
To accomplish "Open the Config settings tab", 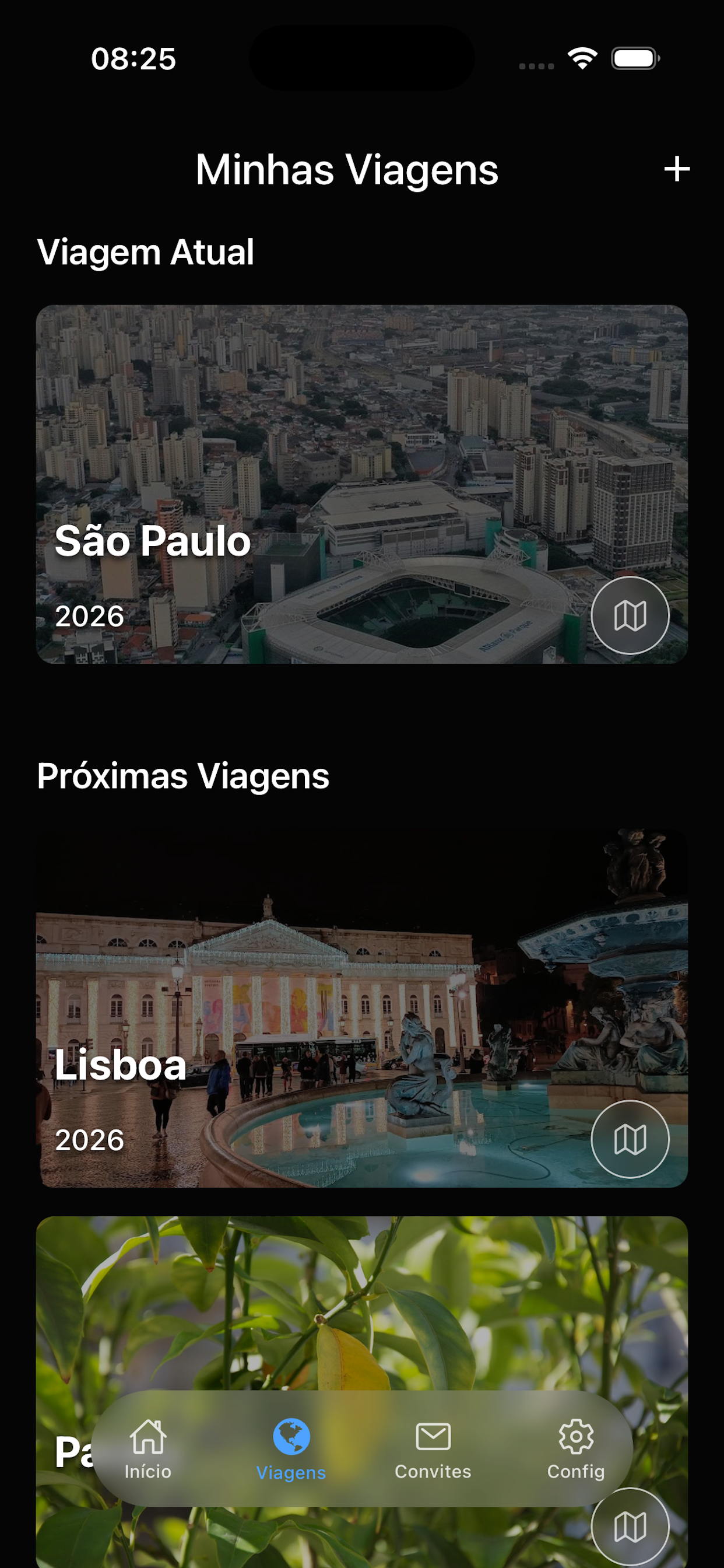I will click(575, 1450).
